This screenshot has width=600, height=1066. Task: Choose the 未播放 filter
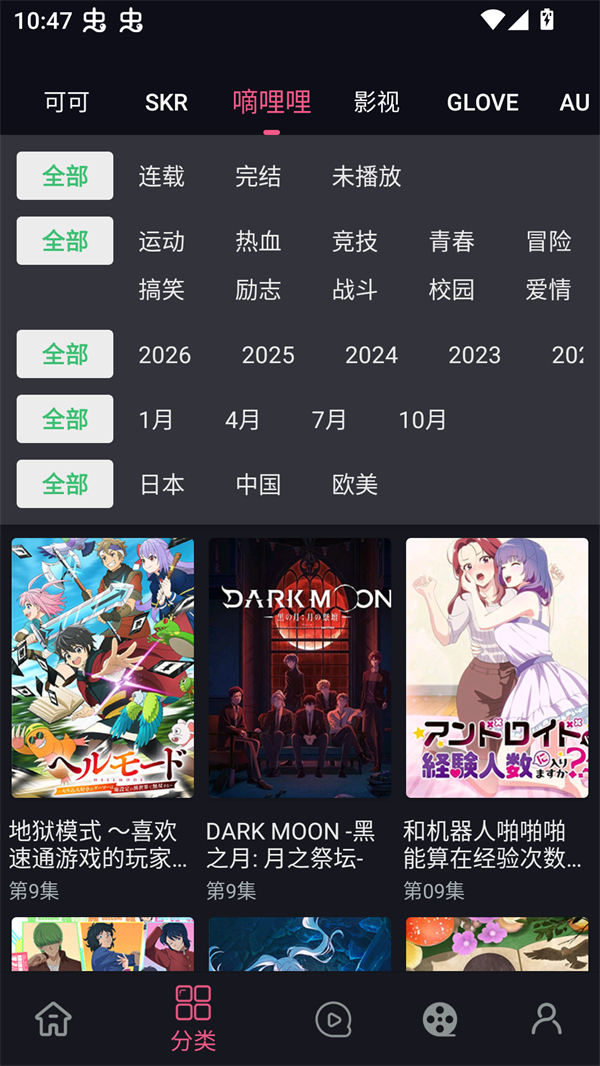[x=366, y=177]
